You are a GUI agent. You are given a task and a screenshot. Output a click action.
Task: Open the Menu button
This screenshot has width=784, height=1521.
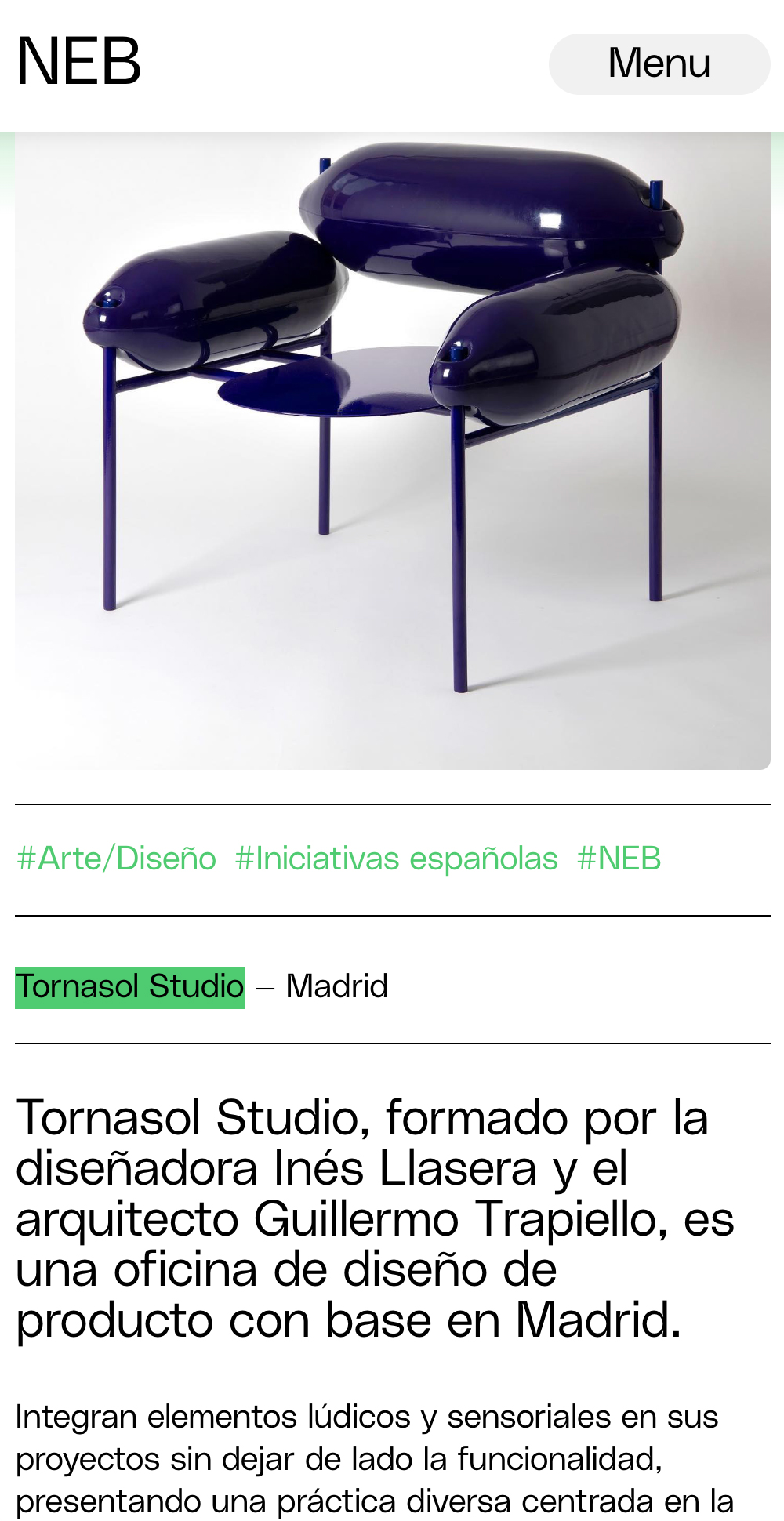659,64
